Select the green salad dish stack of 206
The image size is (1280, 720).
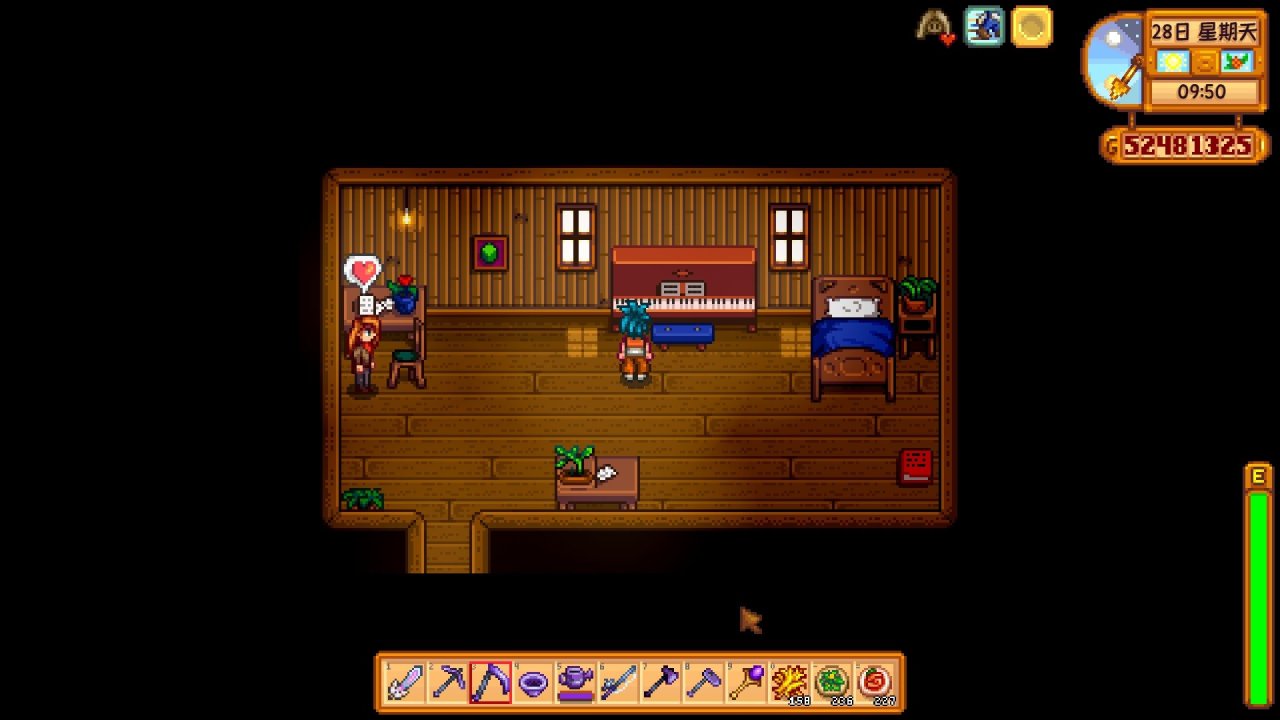[x=832, y=683]
